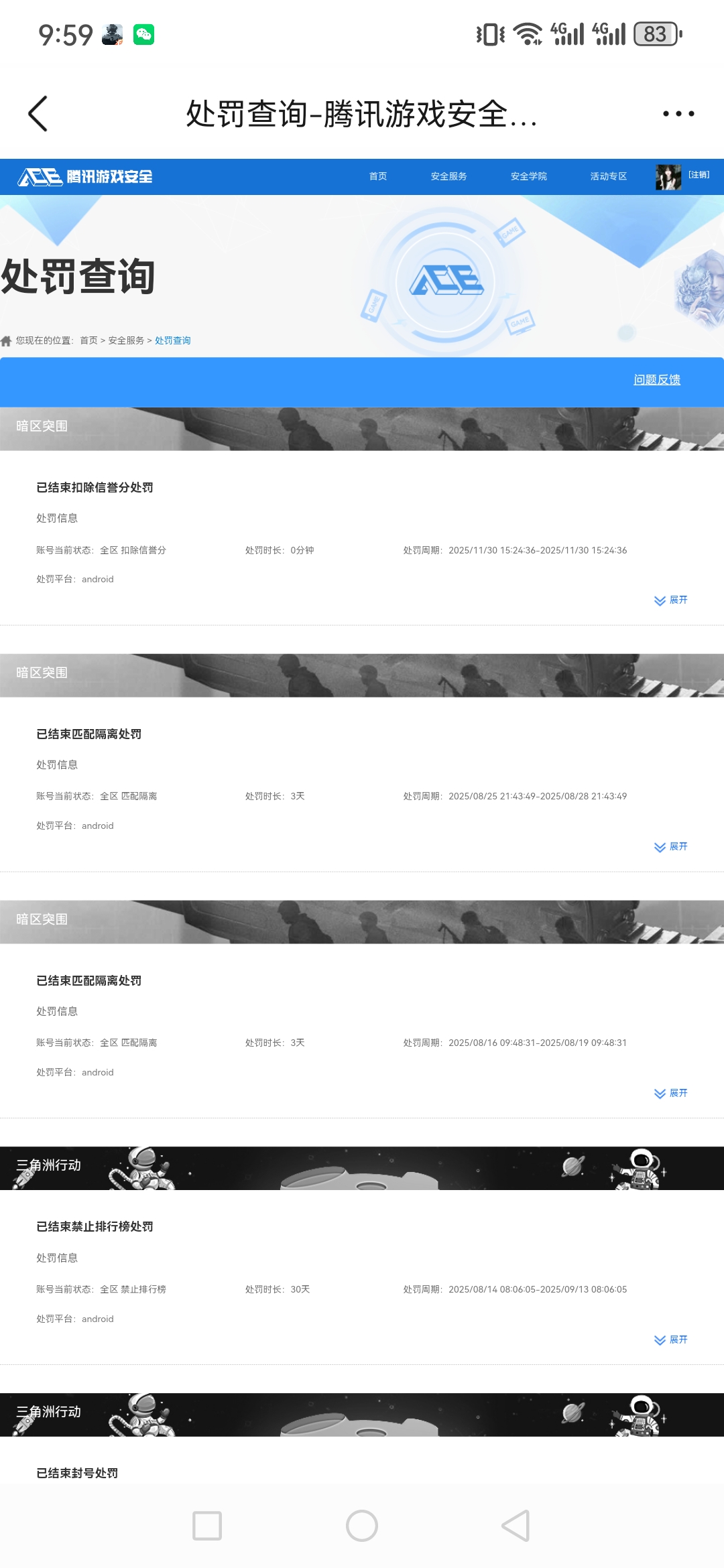Open the 活动专区 nav item
Viewport: 724px width, 1568px height.
pos(608,176)
